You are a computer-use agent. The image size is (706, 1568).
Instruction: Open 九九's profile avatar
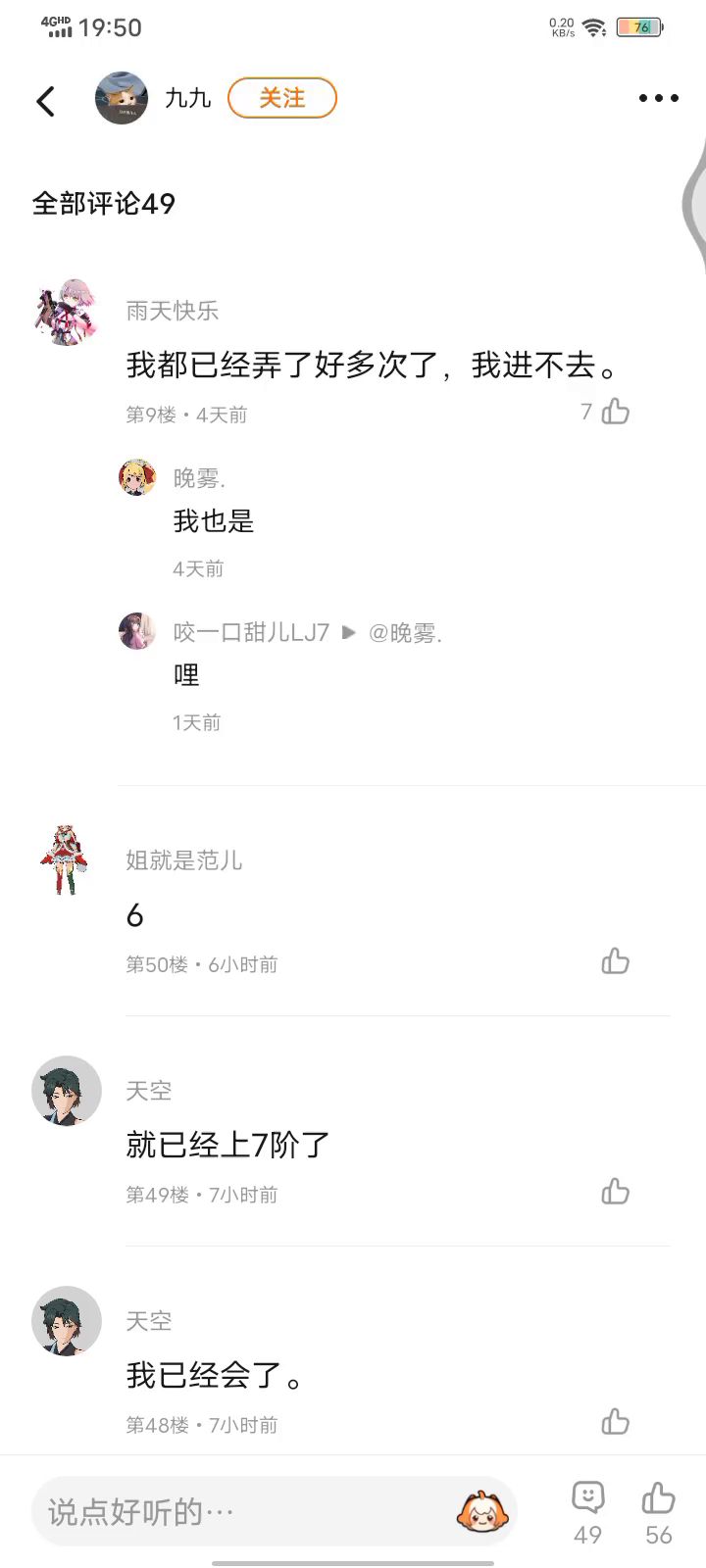122,98
